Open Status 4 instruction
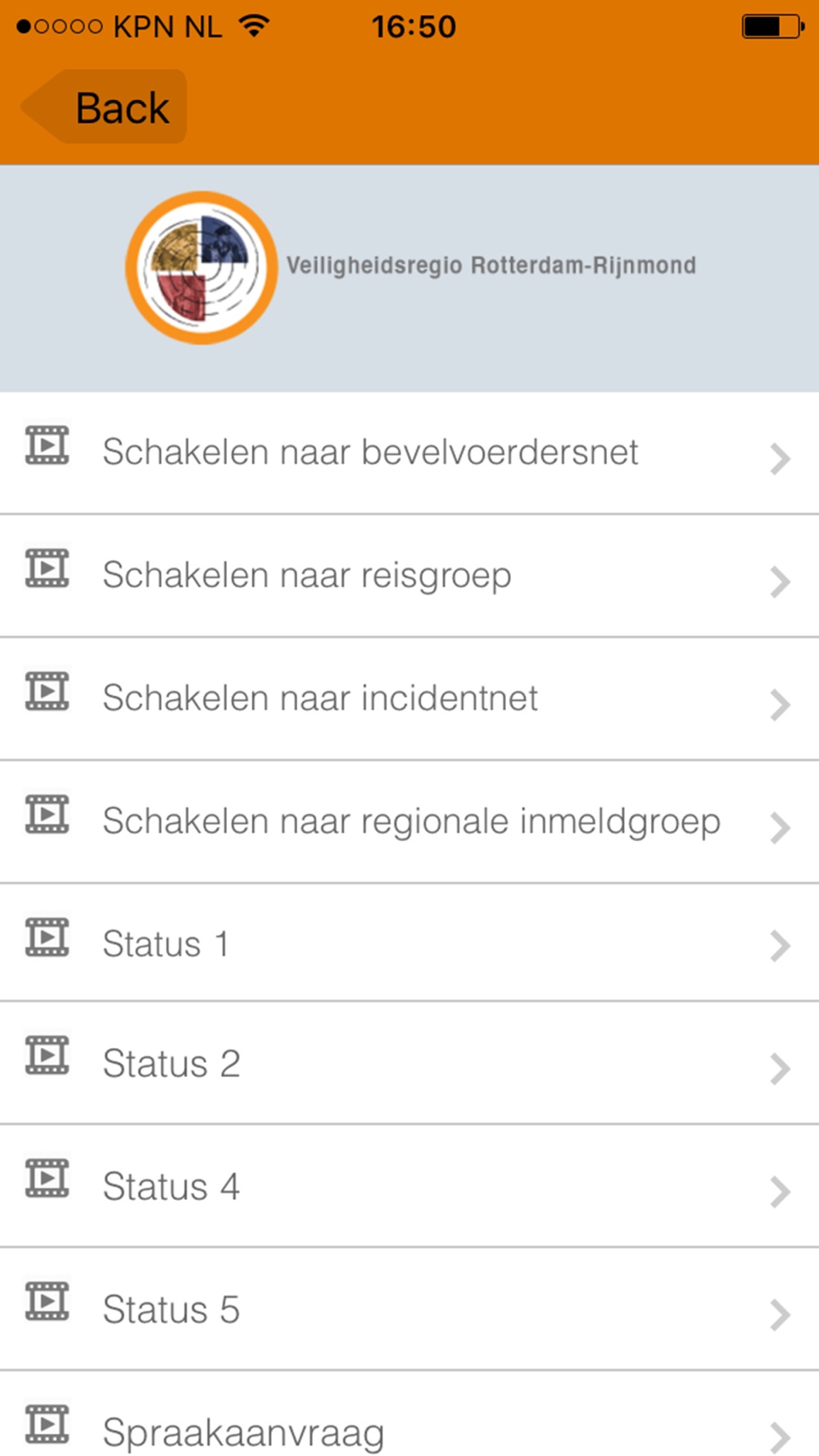The width and height of the screenshot is (819, 1456). pyautogui.click(x=409, y=1186)
